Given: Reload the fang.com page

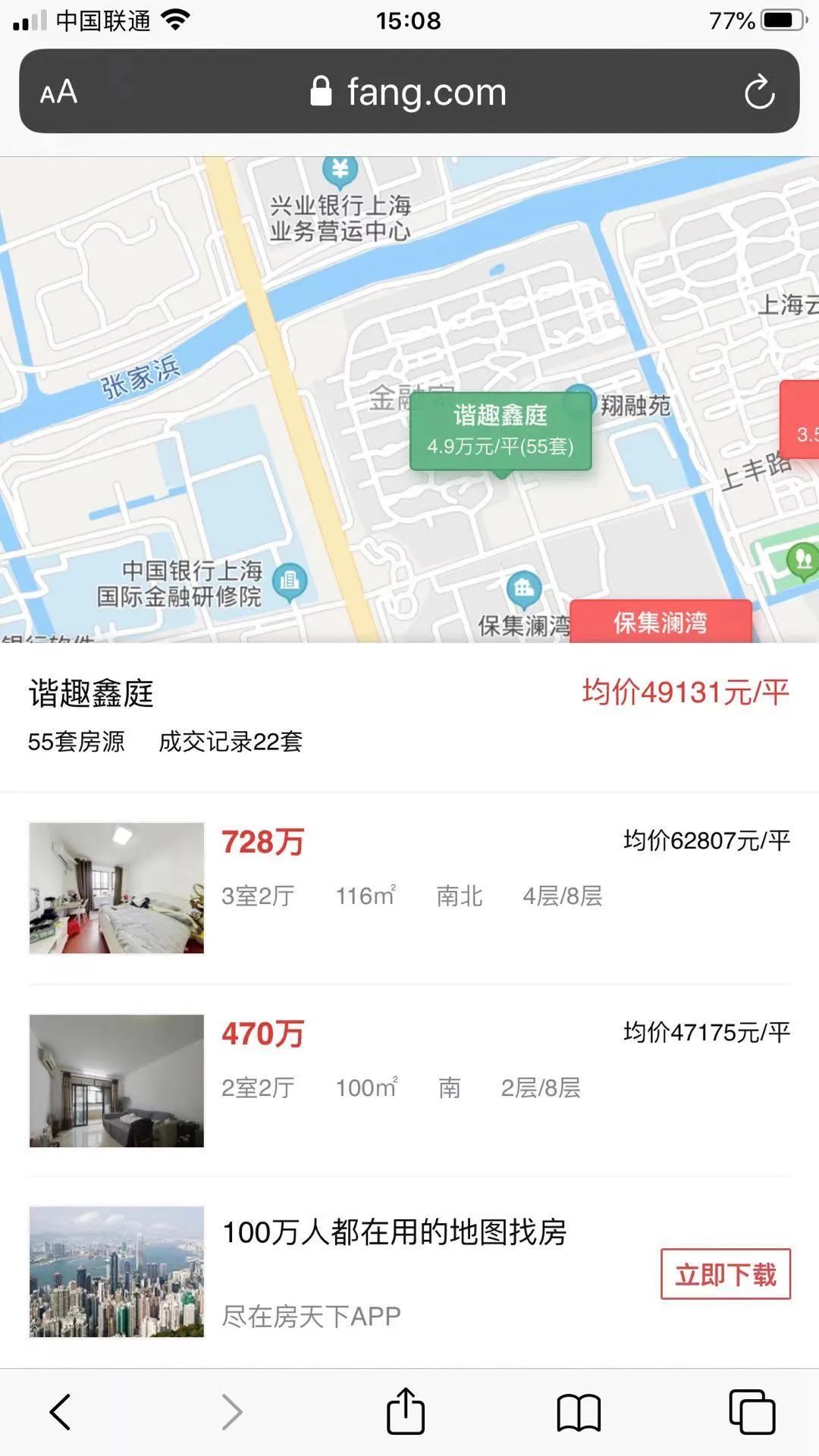Looking at the screenshot, I should coord(759,93).
